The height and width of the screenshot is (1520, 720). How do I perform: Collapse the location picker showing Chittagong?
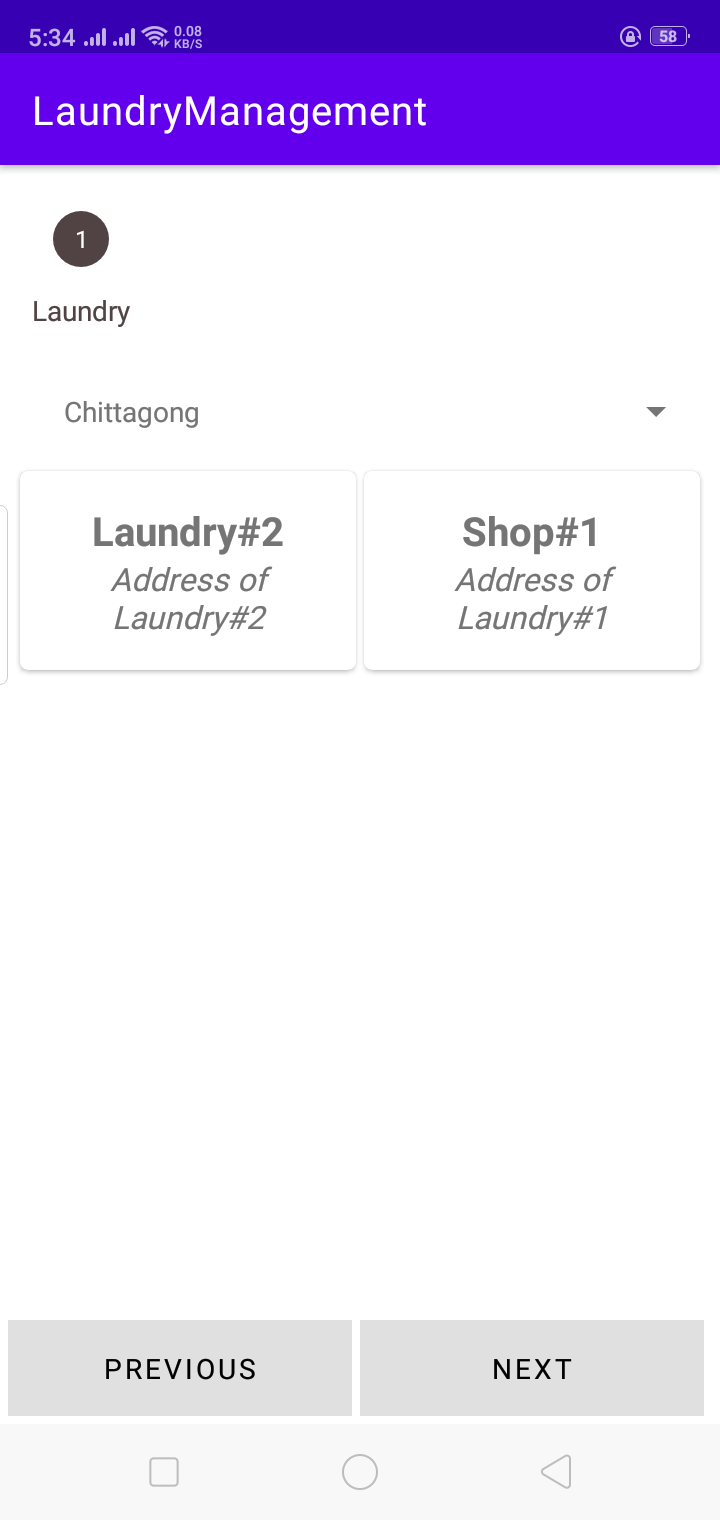360,411
